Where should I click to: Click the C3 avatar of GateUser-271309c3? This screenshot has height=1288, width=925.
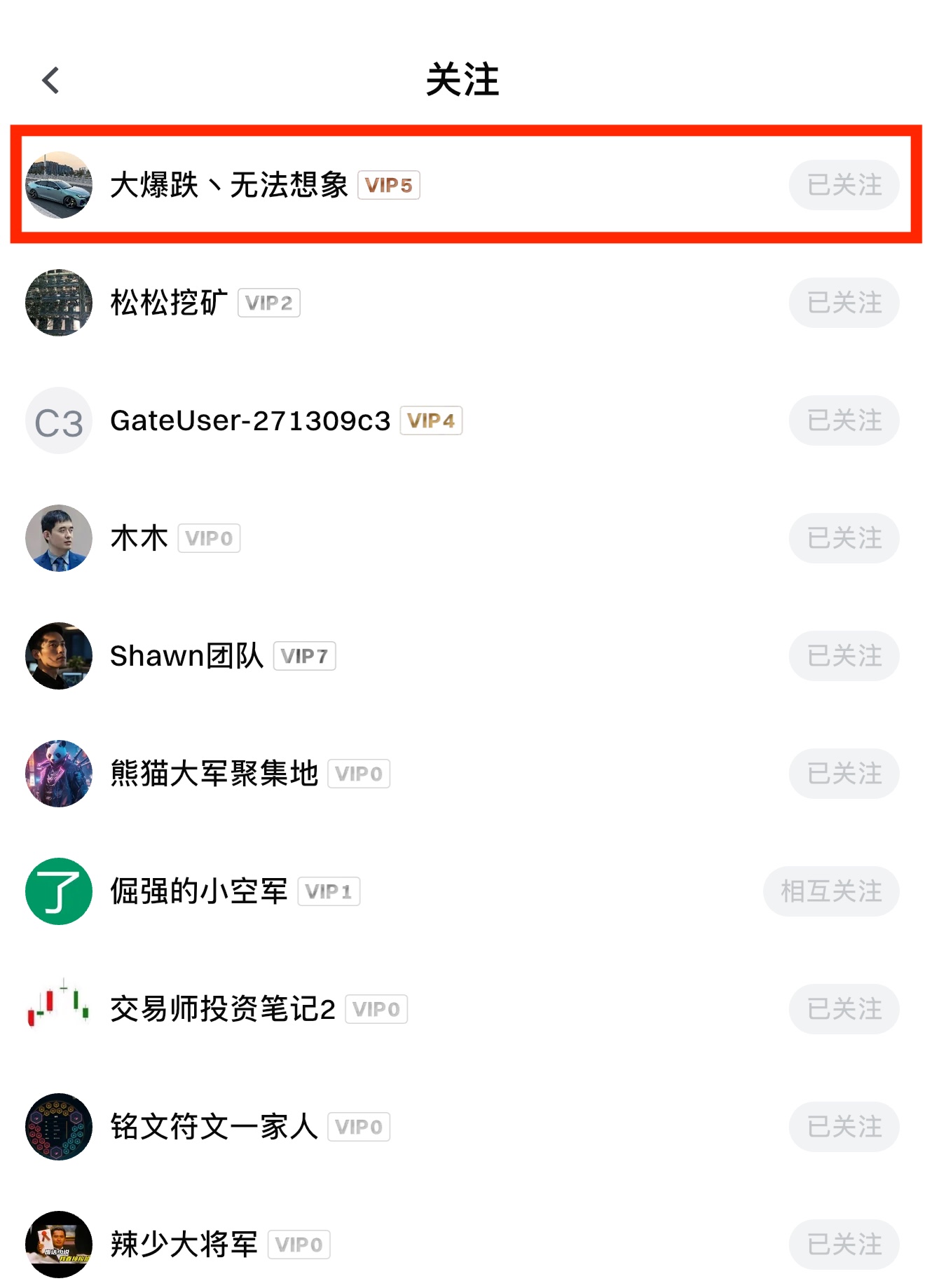tap(59, 420)
